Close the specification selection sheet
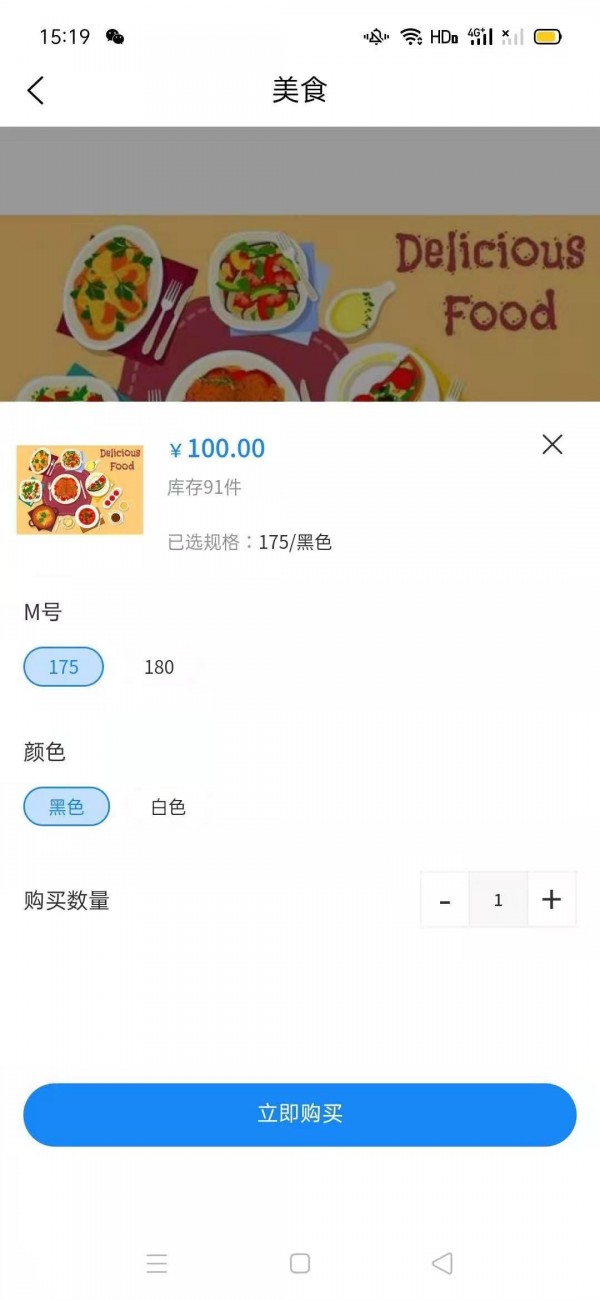600x1300 pixels. coord(552,445)
